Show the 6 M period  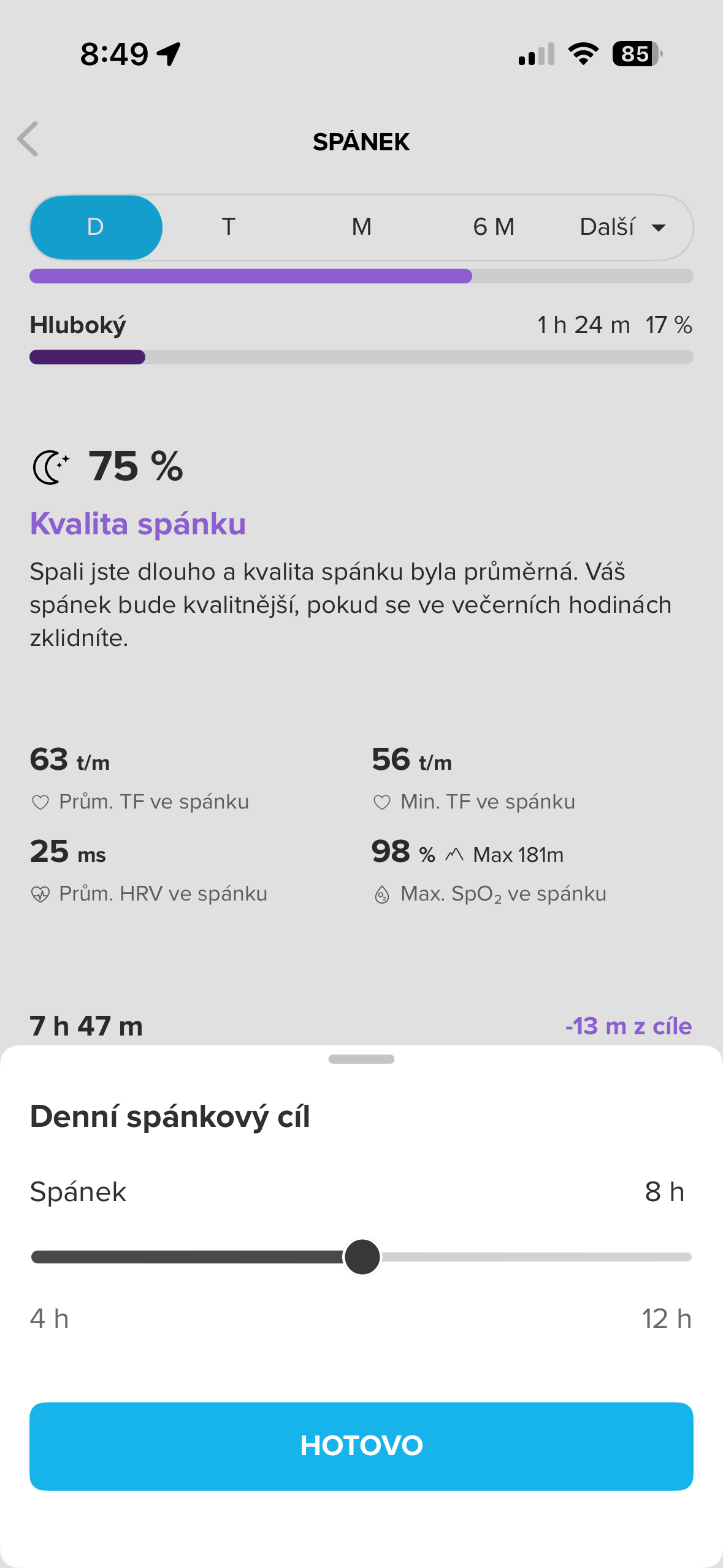point(494,227)
